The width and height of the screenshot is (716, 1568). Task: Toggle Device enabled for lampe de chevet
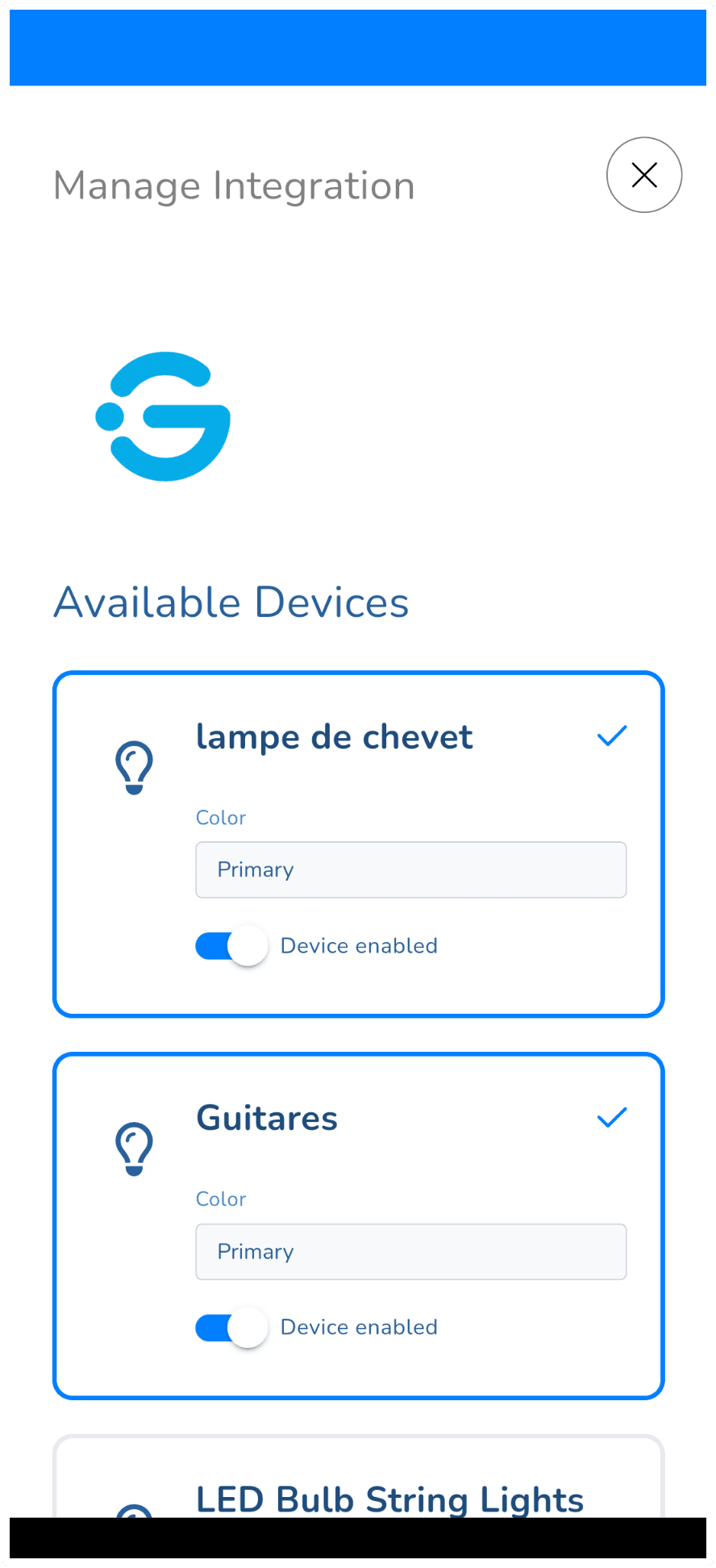tap(231, 945)
